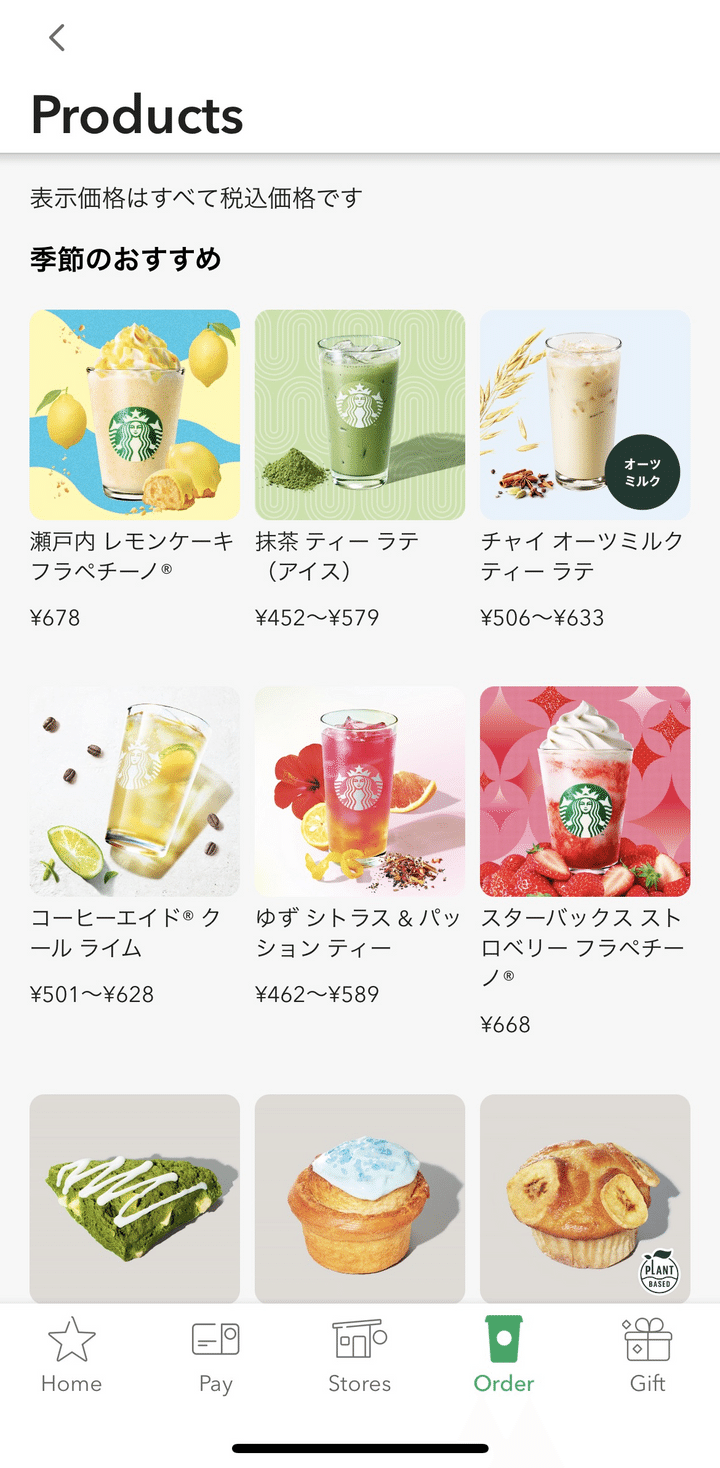
Task: Go to the Stores tab
Action: 359,1355
